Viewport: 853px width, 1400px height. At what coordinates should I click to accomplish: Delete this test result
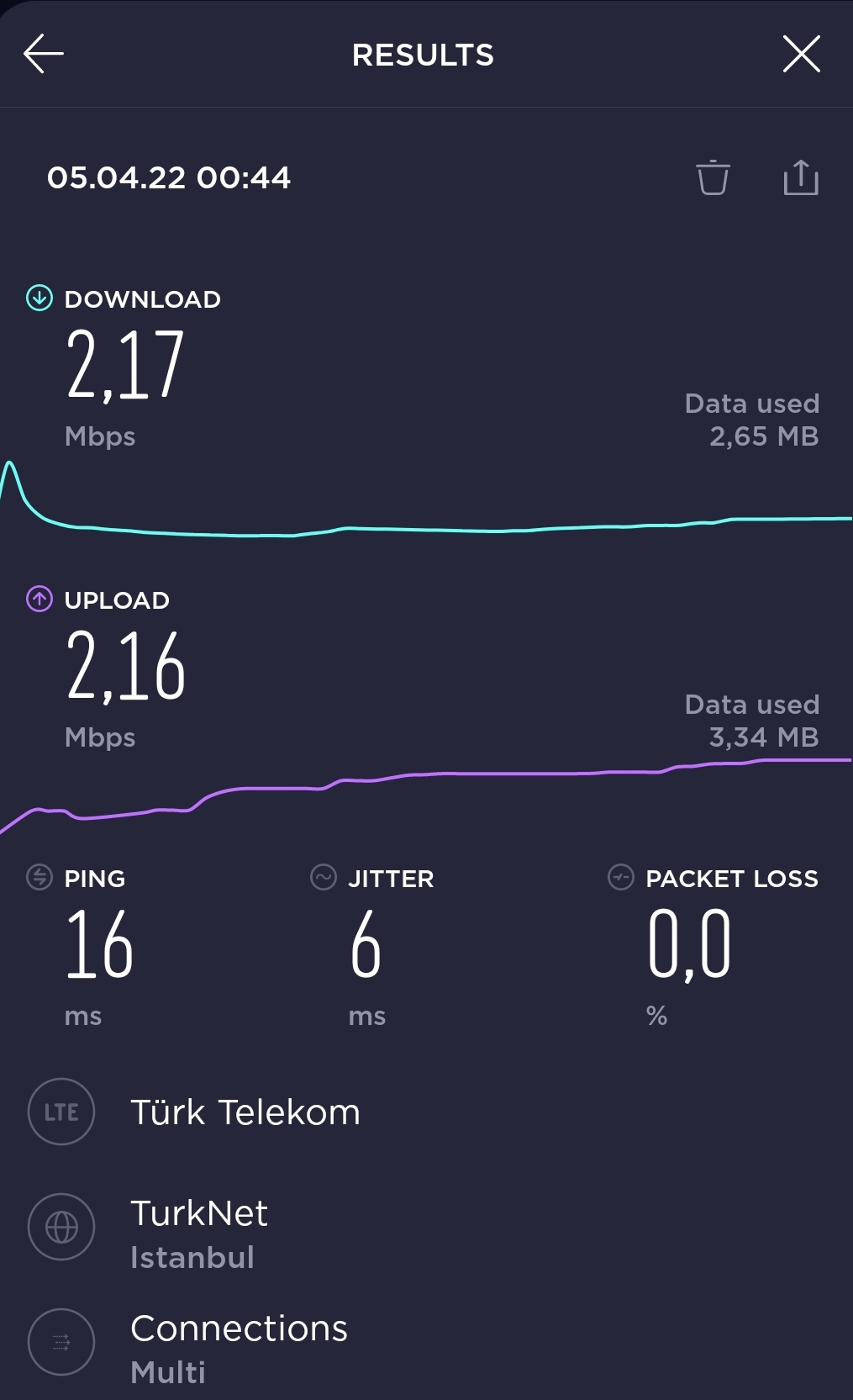713,177
